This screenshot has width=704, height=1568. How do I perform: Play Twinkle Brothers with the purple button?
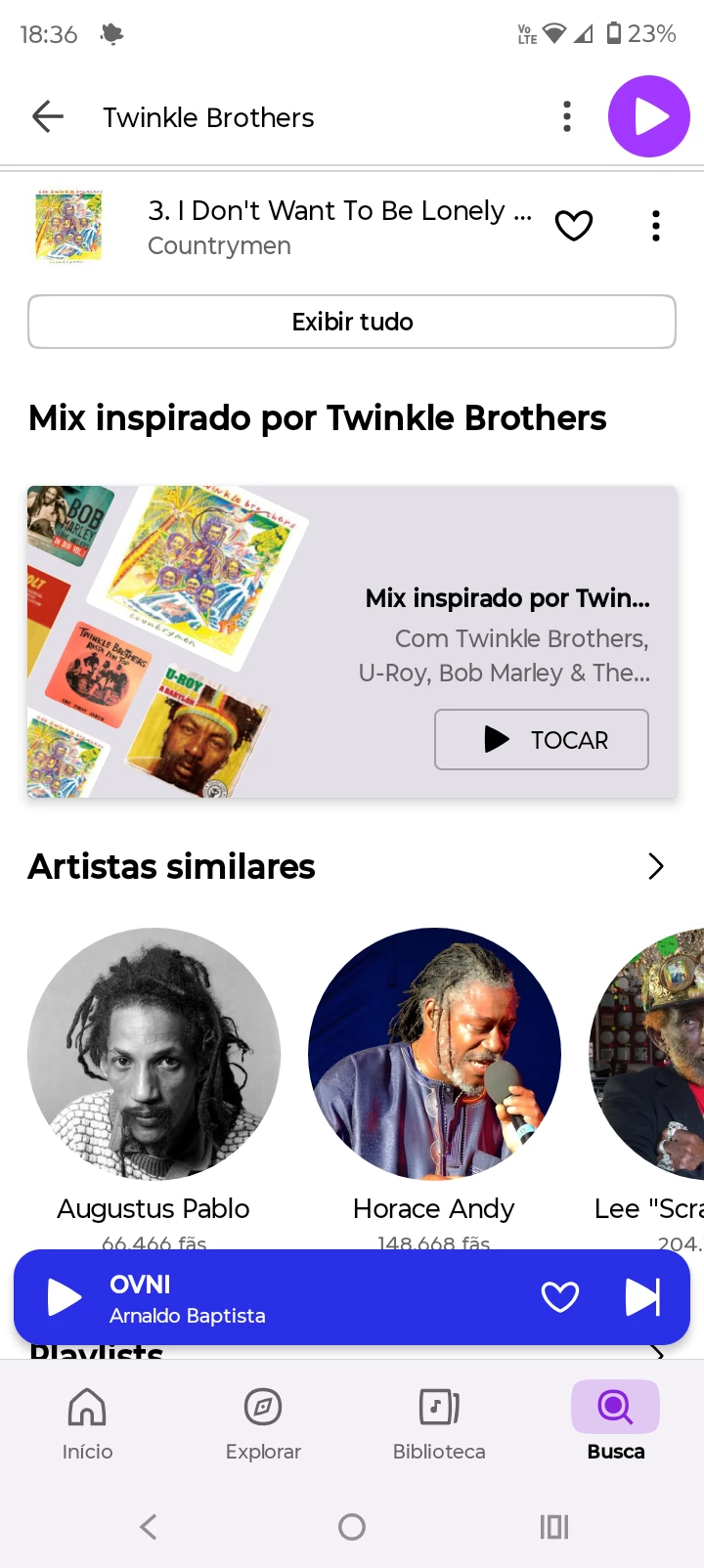tap(649, 117)
